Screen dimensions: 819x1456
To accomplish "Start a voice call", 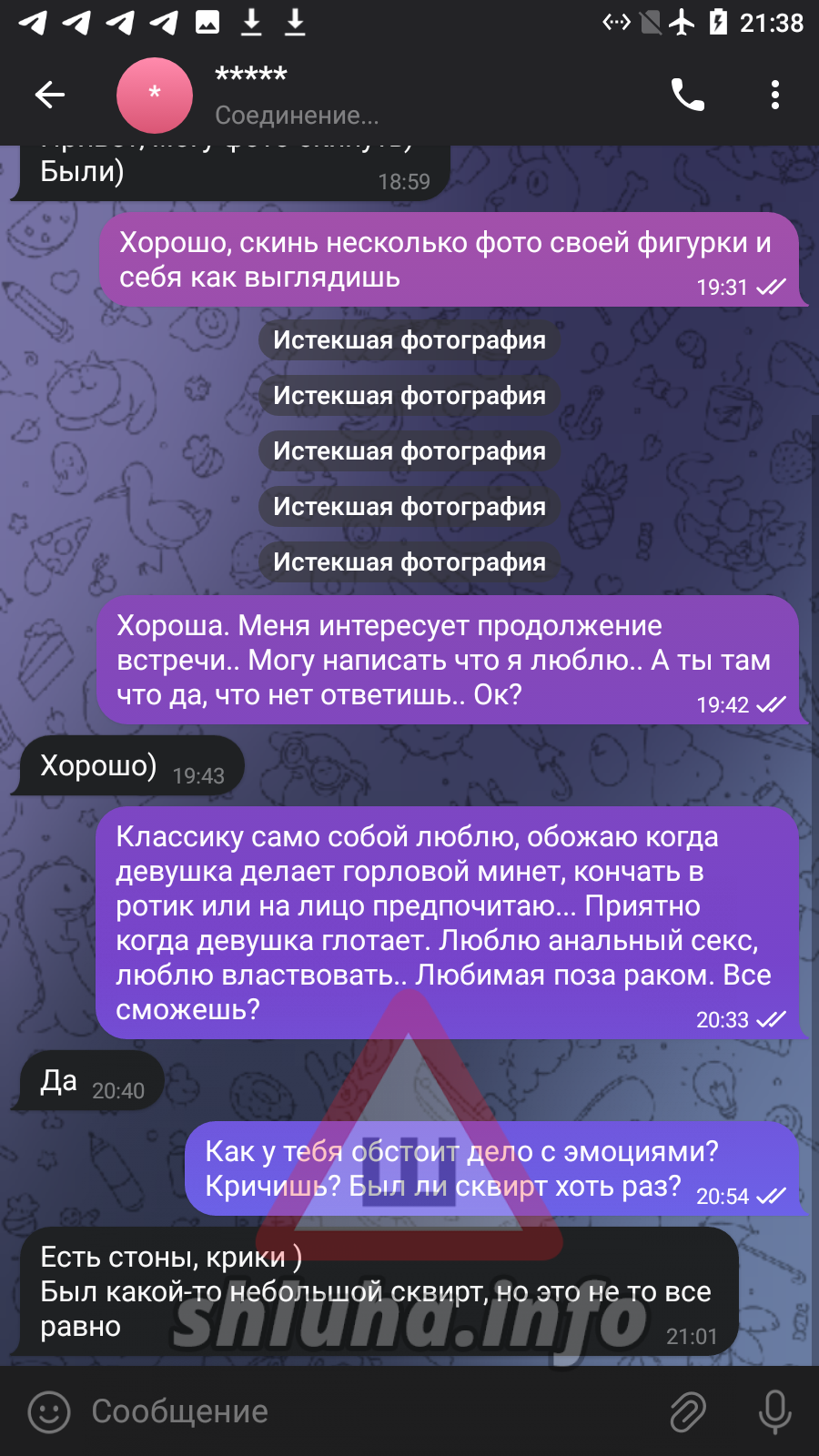I will tap(688, 95).
